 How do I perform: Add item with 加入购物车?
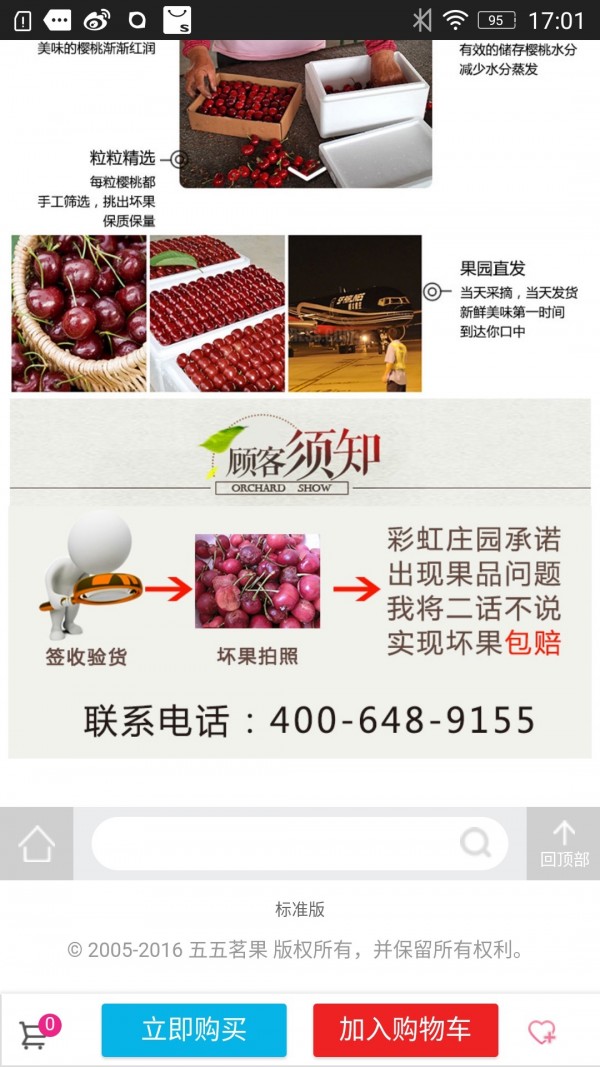click(405, 1030)
